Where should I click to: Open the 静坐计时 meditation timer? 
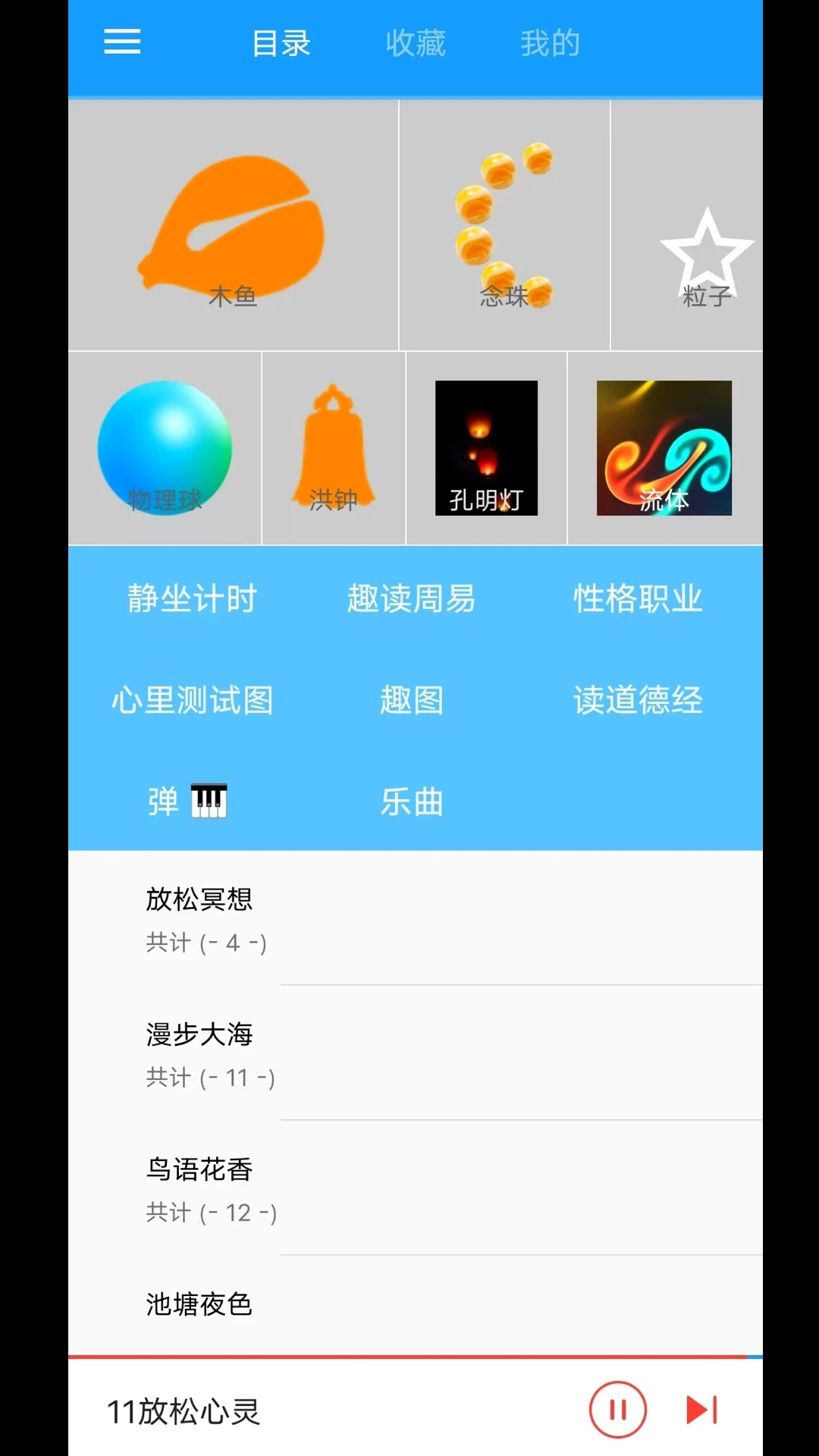click(x=192, y=598)
